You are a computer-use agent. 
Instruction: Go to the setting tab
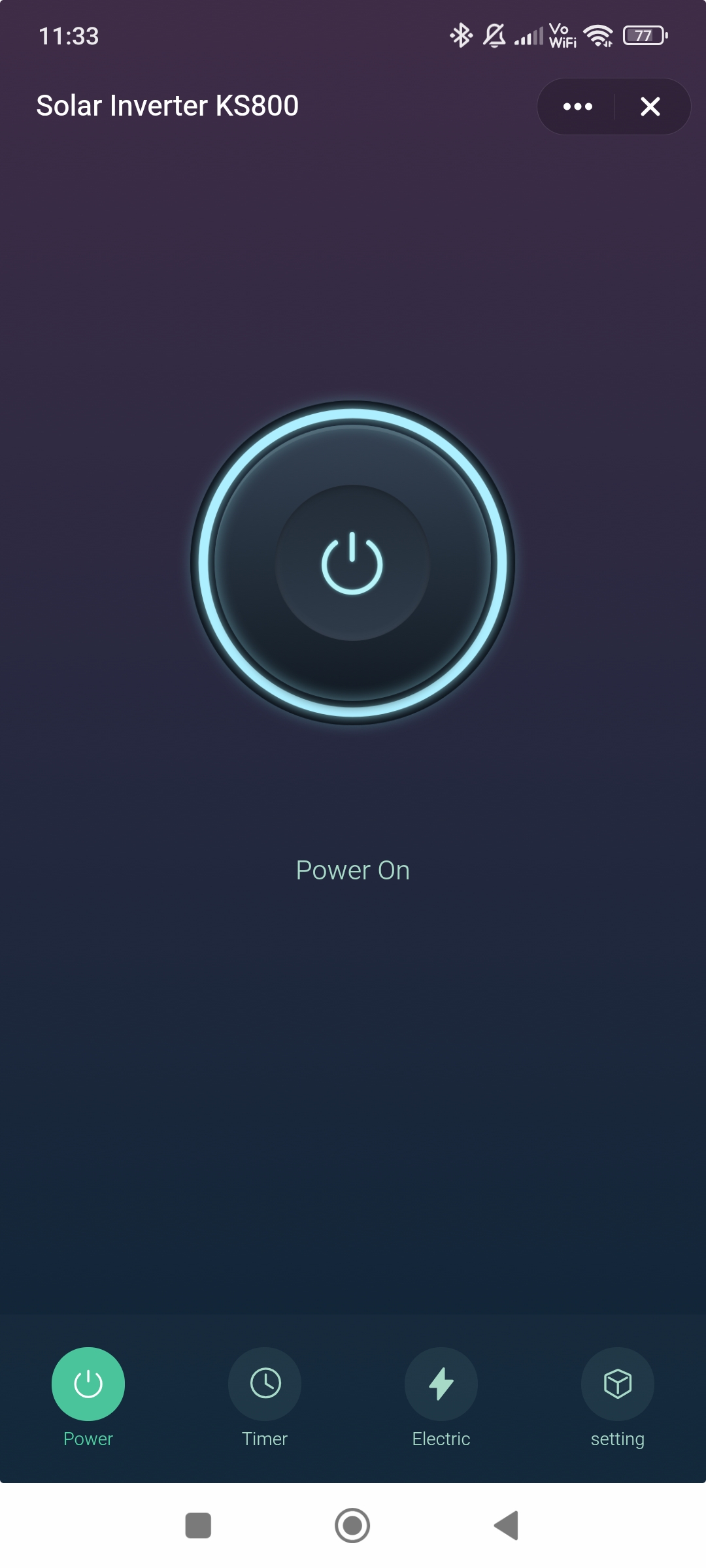coord(618,1384)
